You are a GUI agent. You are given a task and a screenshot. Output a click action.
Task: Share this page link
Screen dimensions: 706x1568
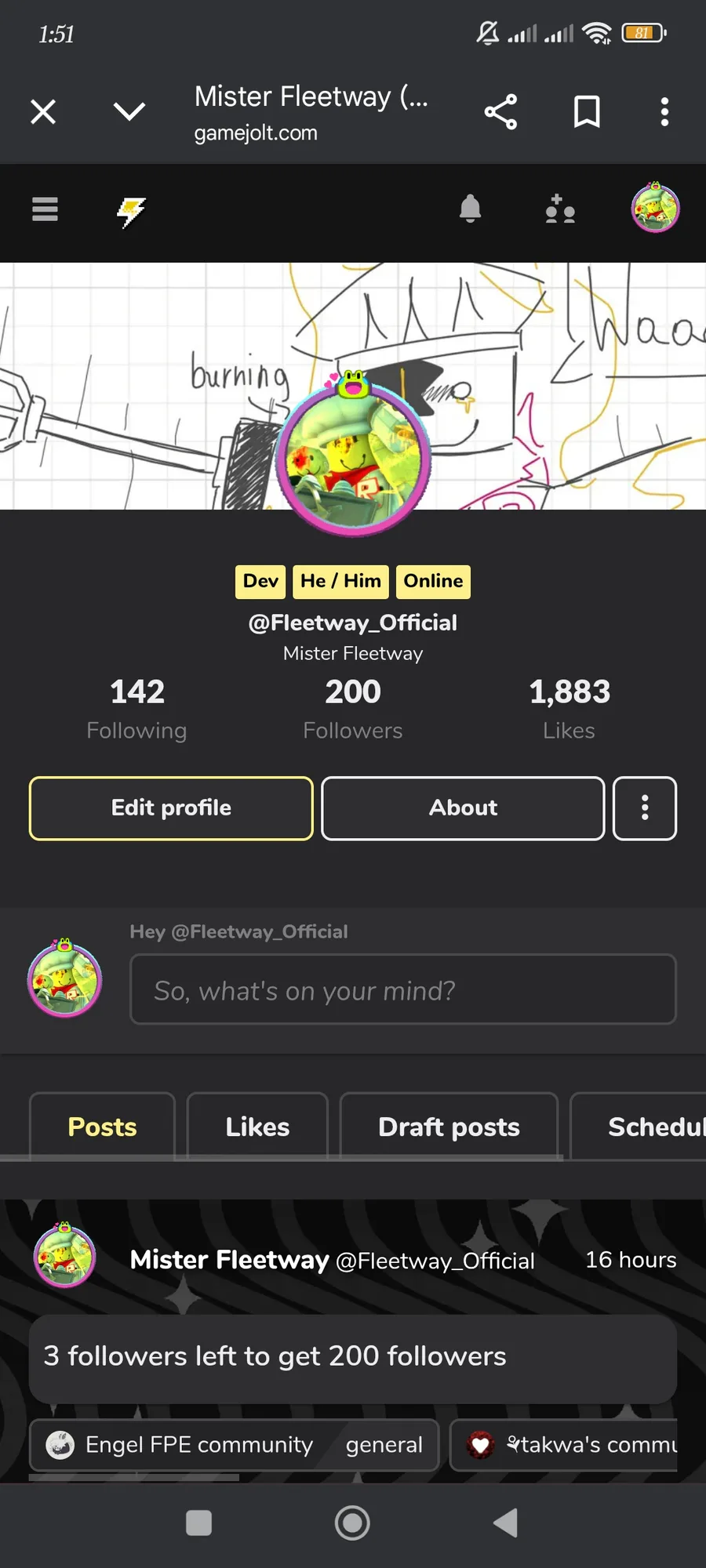tap(500, 112)
